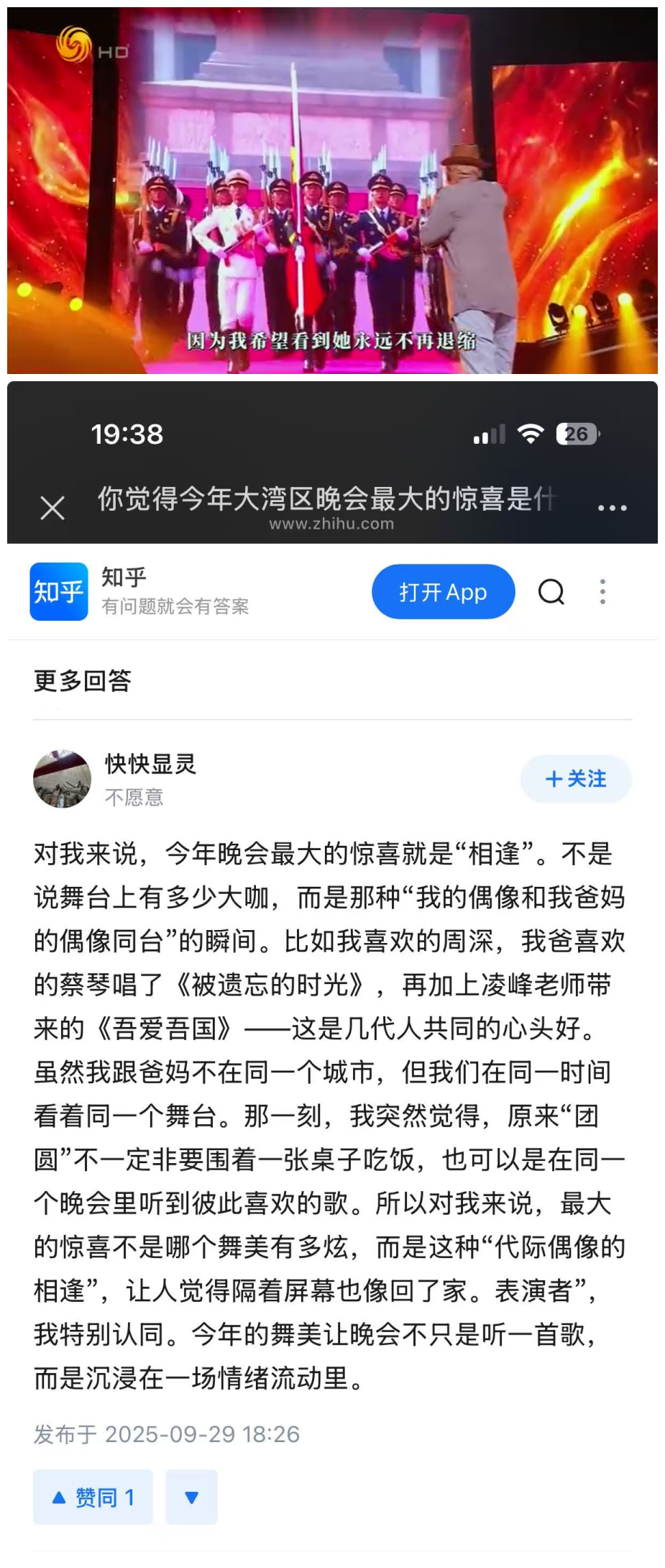This screenshot has height=1568, width=665.
Task: Open Zhihu search via the magnifier icon
Action: pyautogui.click(x=551, y=592)
